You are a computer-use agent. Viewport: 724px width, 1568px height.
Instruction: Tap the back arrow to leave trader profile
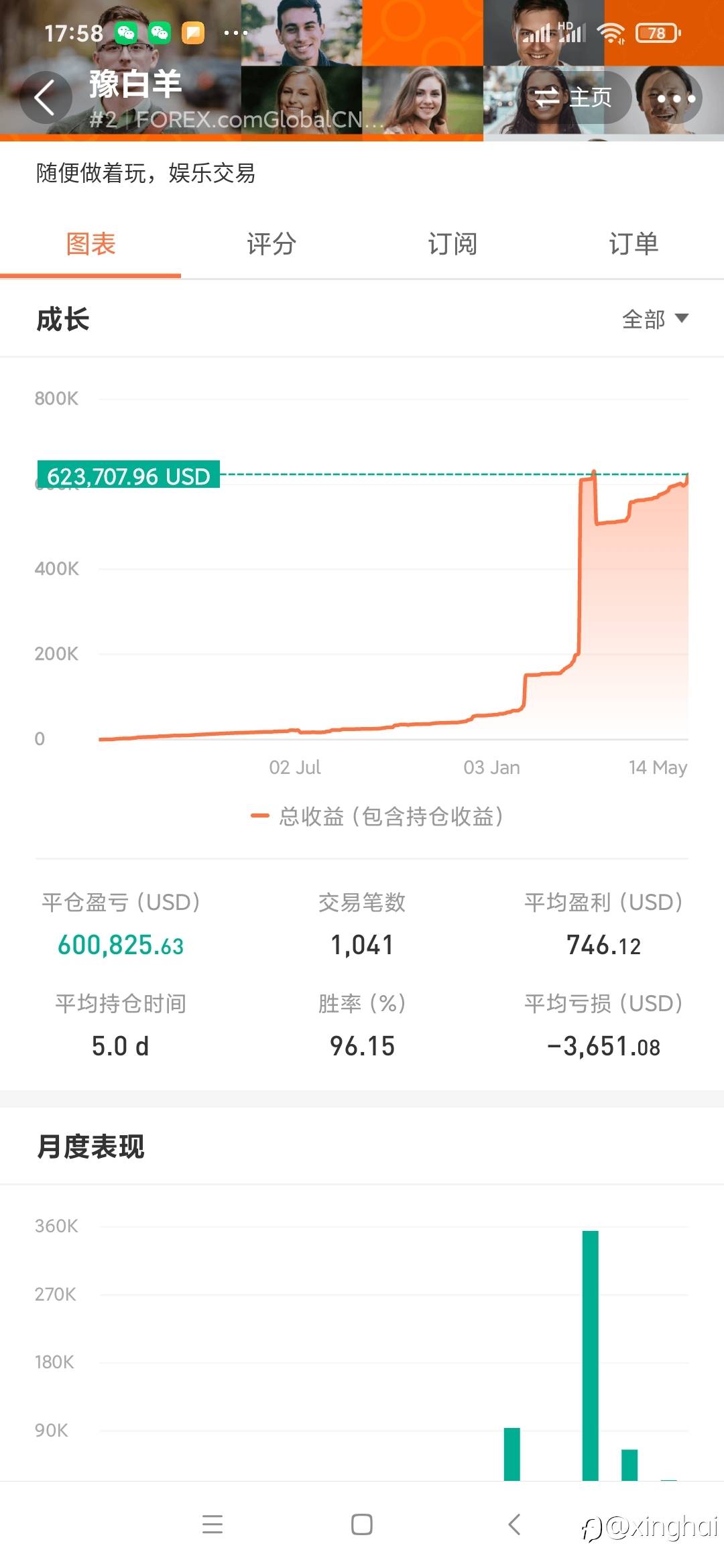[x=45, y=98]
